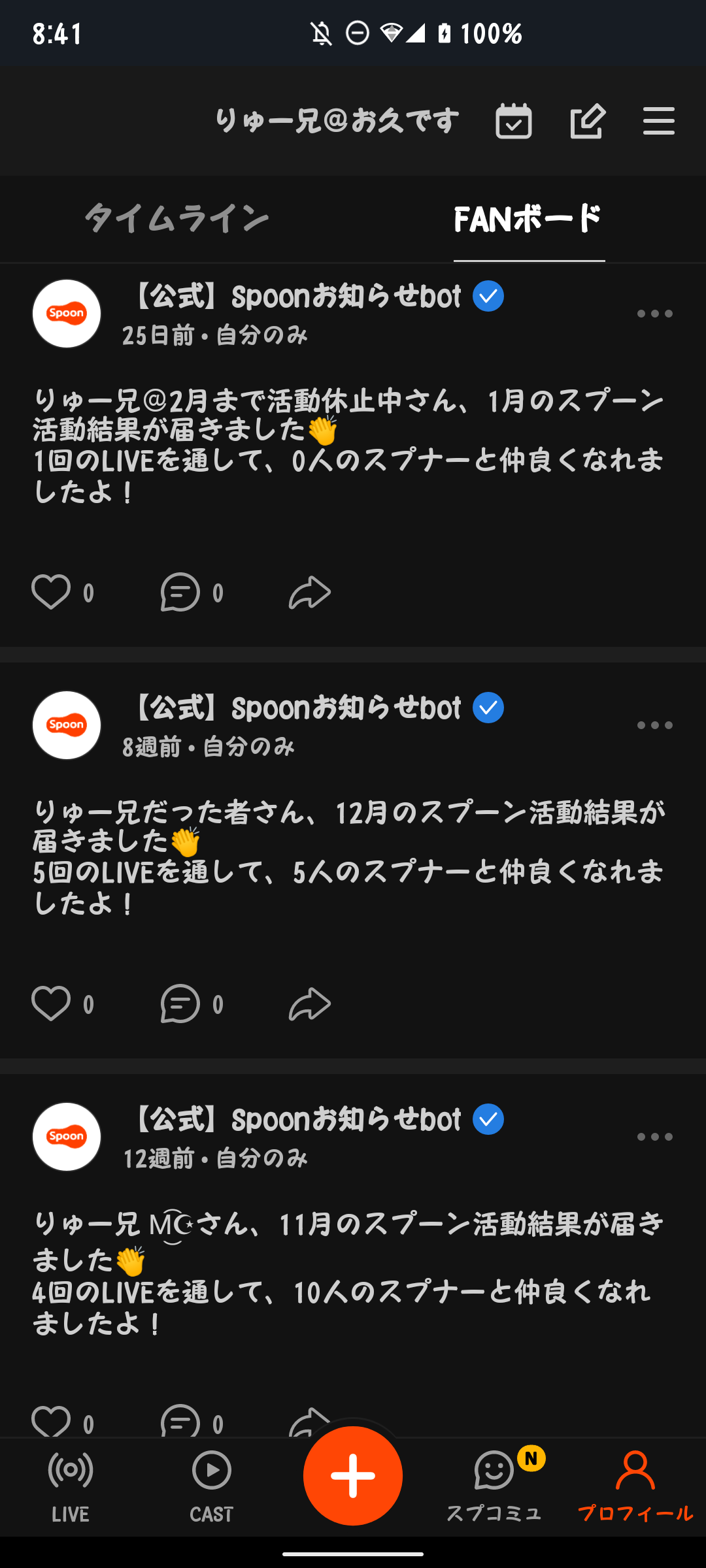Open overflow menu on the 12週前 post
Image resolution: width=706 pixels, height=1568 pixels.
pos(654,1137)
